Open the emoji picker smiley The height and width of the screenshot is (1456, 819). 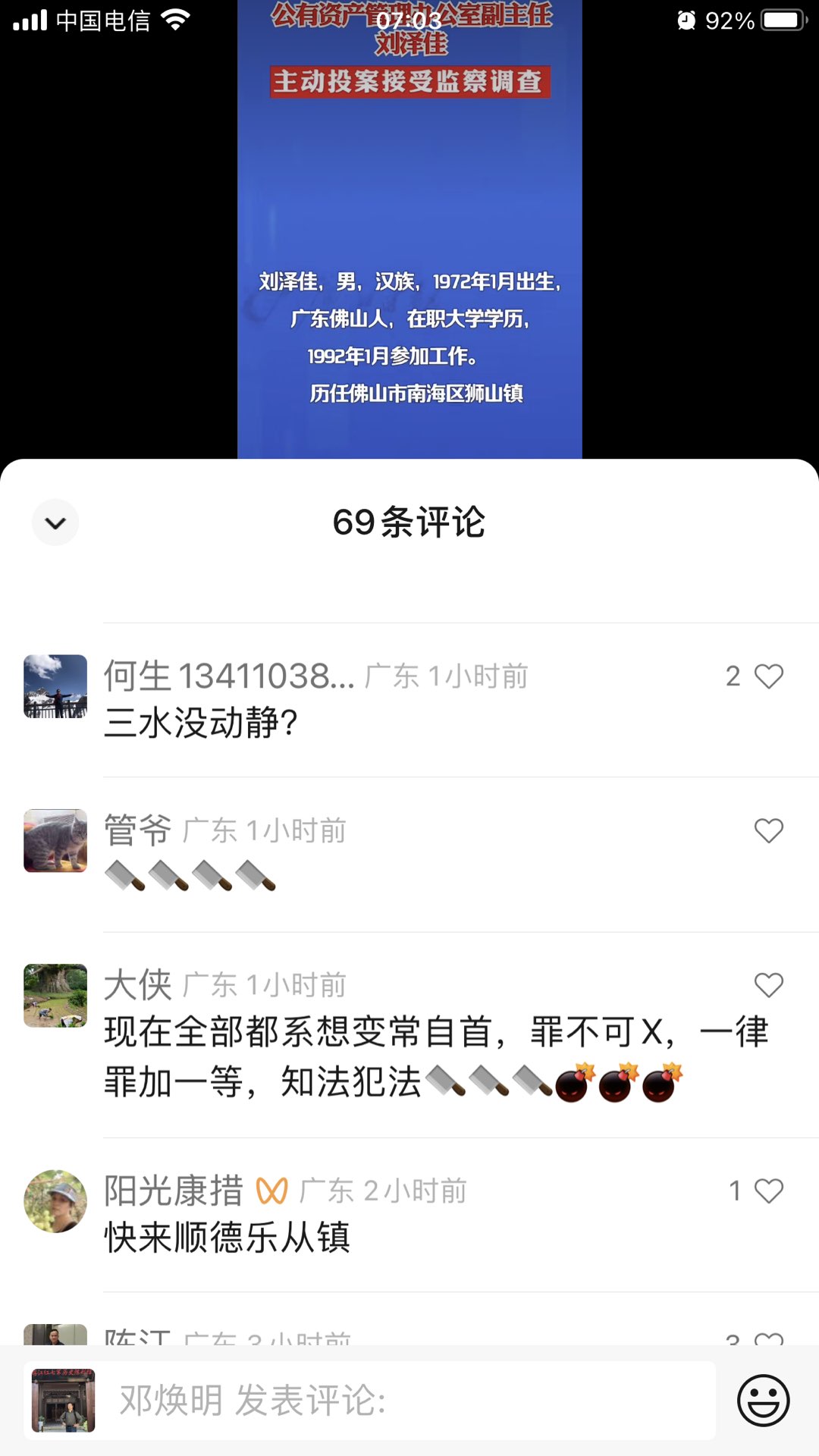tap(763, 1400)
